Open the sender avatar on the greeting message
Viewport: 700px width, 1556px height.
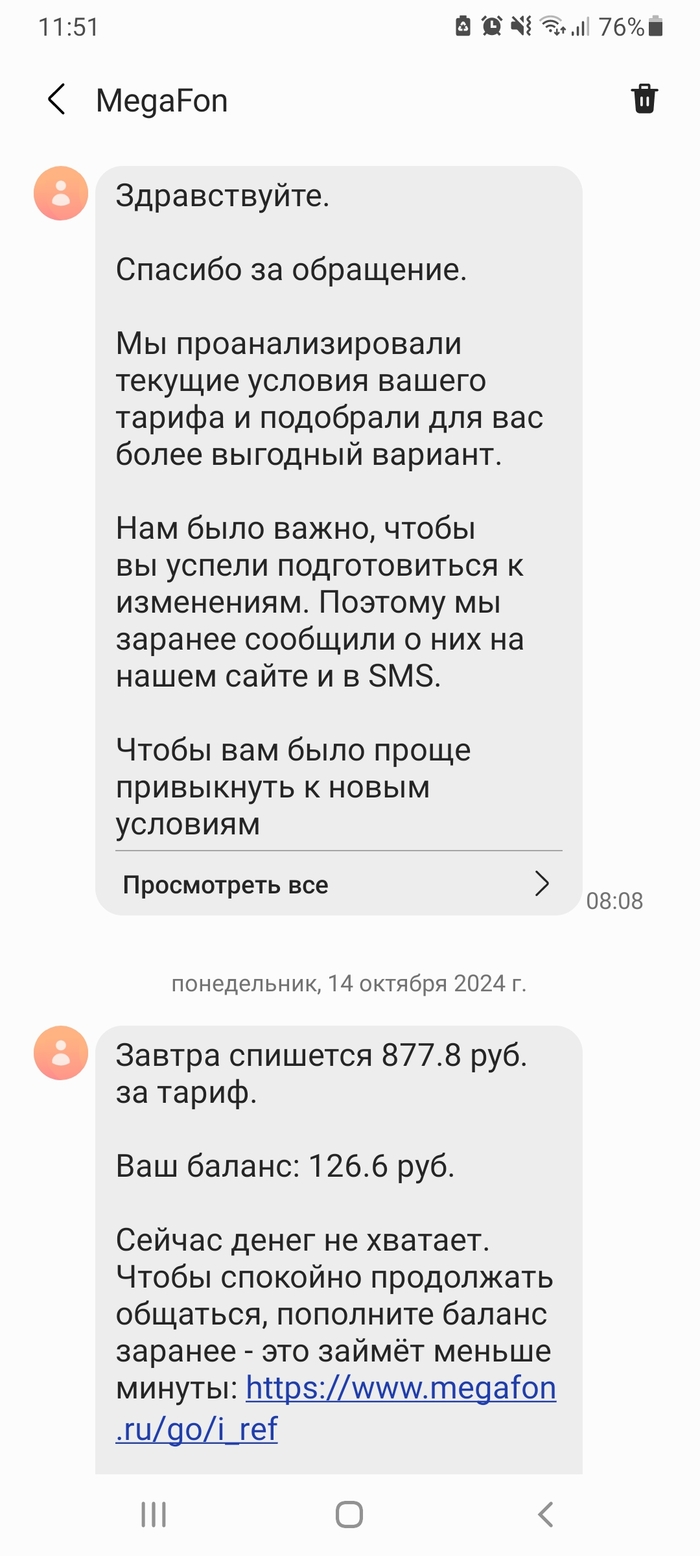pyautogui.click(x=61, y=193)
